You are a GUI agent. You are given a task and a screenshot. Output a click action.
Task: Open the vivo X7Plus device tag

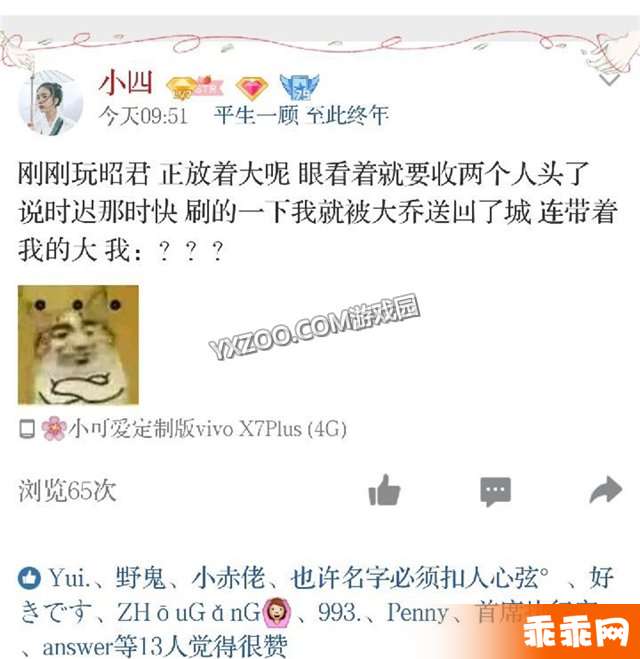pos(193,429)
